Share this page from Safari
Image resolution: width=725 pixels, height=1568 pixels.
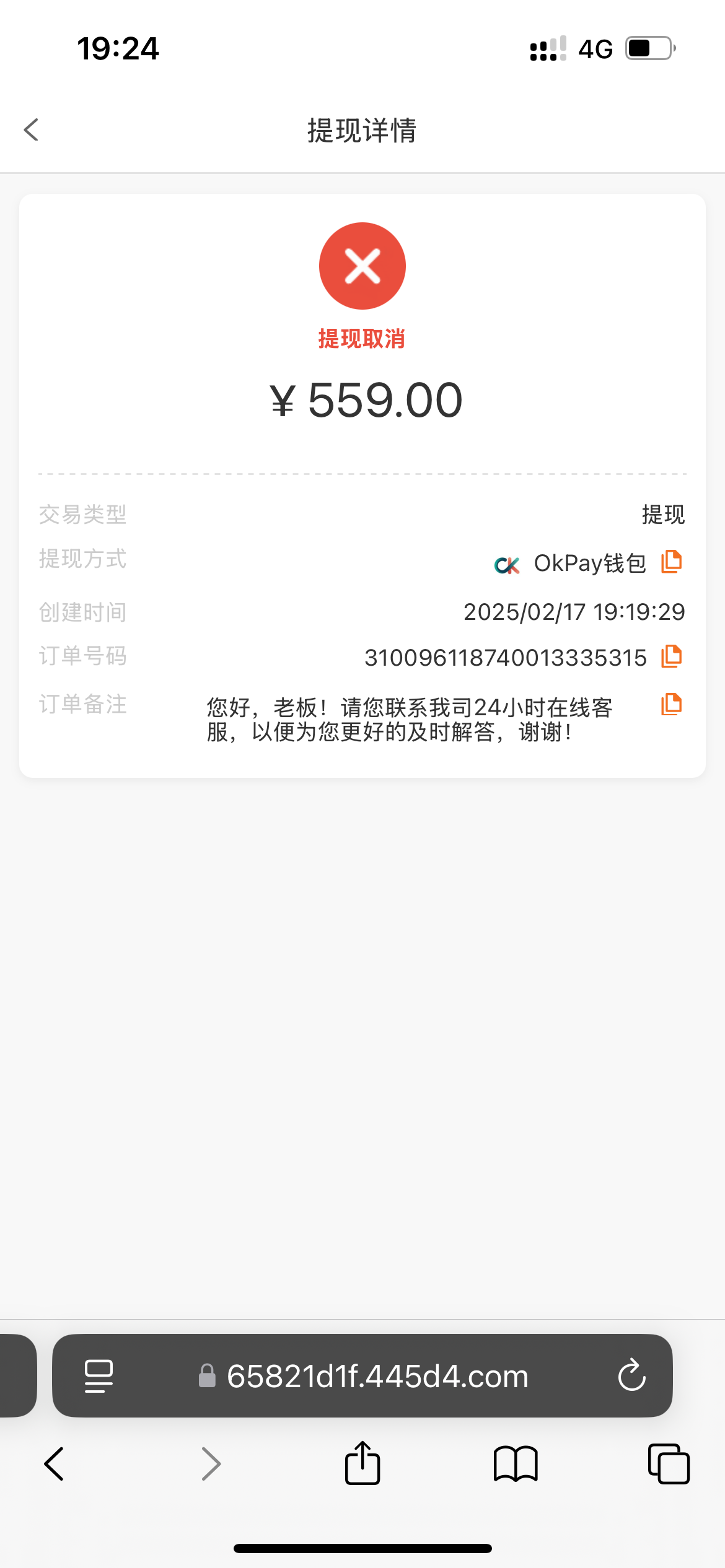coord(362,1464)
